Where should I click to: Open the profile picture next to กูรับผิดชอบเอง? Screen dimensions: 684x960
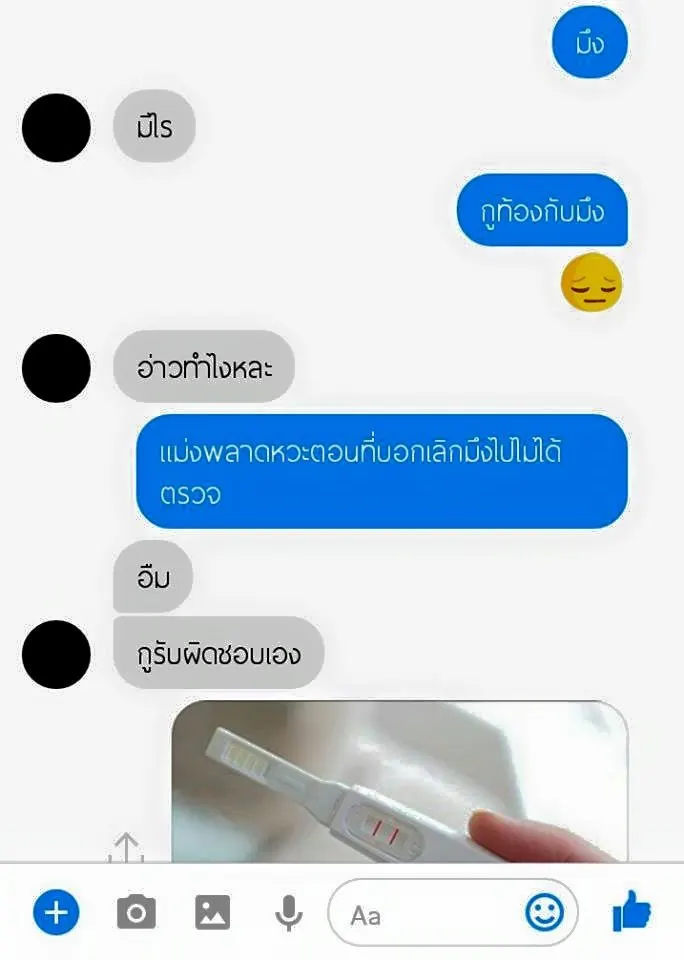click(x=57, y=654)
